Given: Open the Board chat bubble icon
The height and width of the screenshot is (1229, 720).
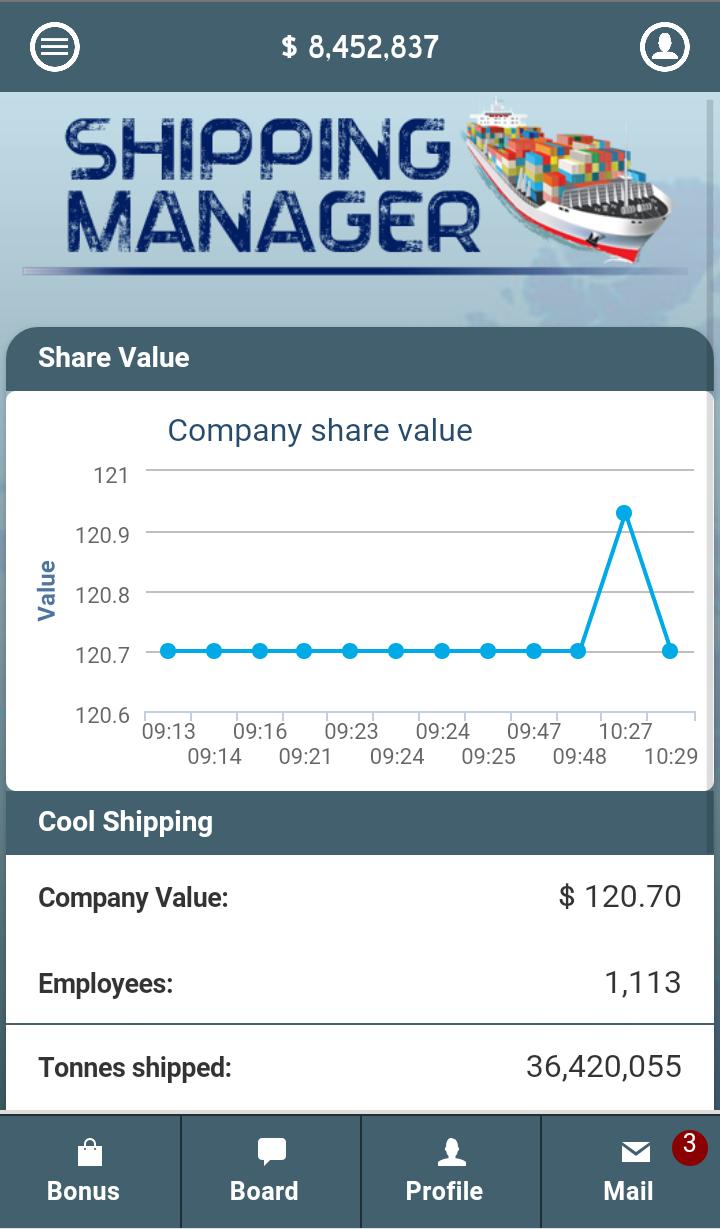Looking at the screenshot, I should (x=271, y=1152).
